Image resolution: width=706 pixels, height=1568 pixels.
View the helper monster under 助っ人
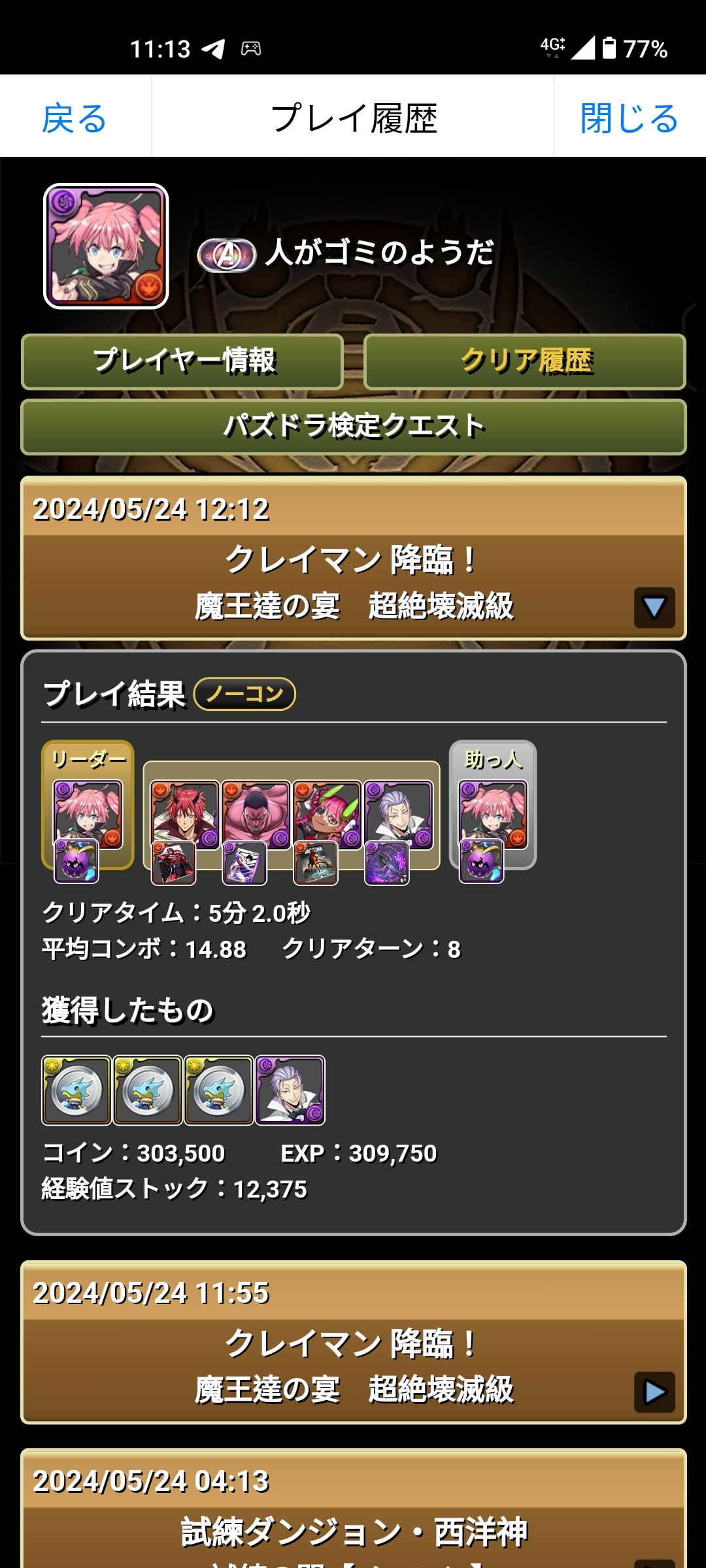tap(493, 815)
